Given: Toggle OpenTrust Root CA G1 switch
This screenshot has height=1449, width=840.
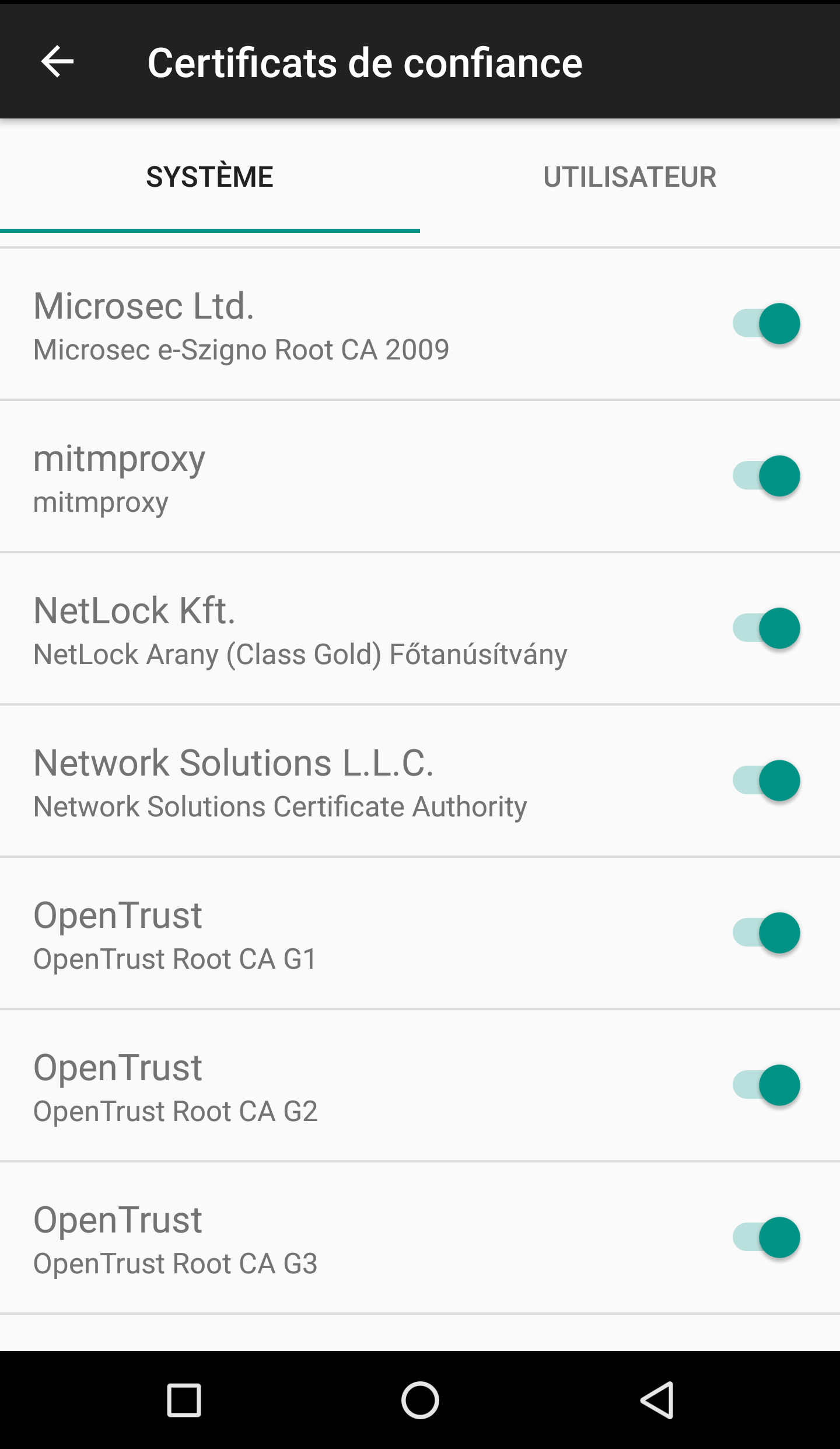Looking at the screenshot, I should 766,933.
